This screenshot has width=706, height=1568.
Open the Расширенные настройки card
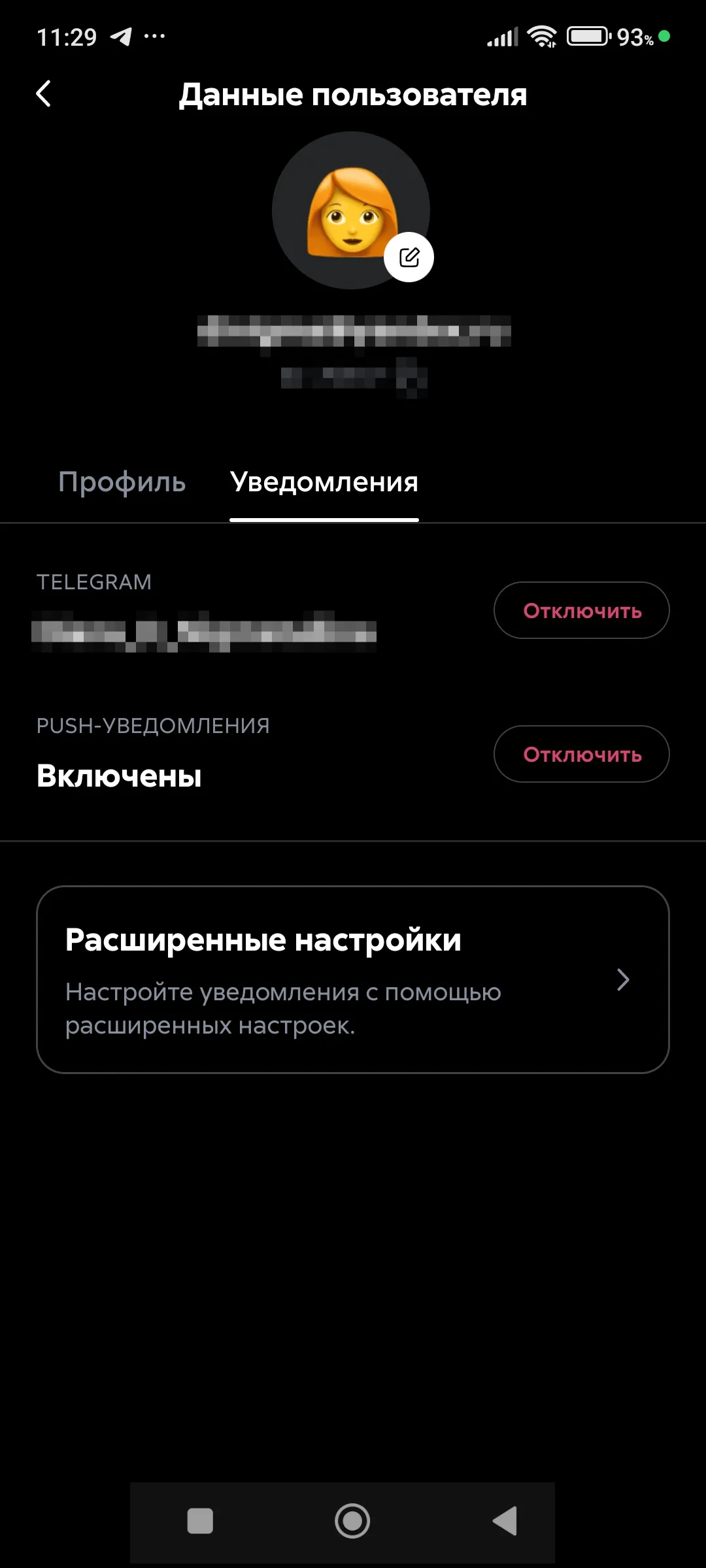[x=353, y=980]
